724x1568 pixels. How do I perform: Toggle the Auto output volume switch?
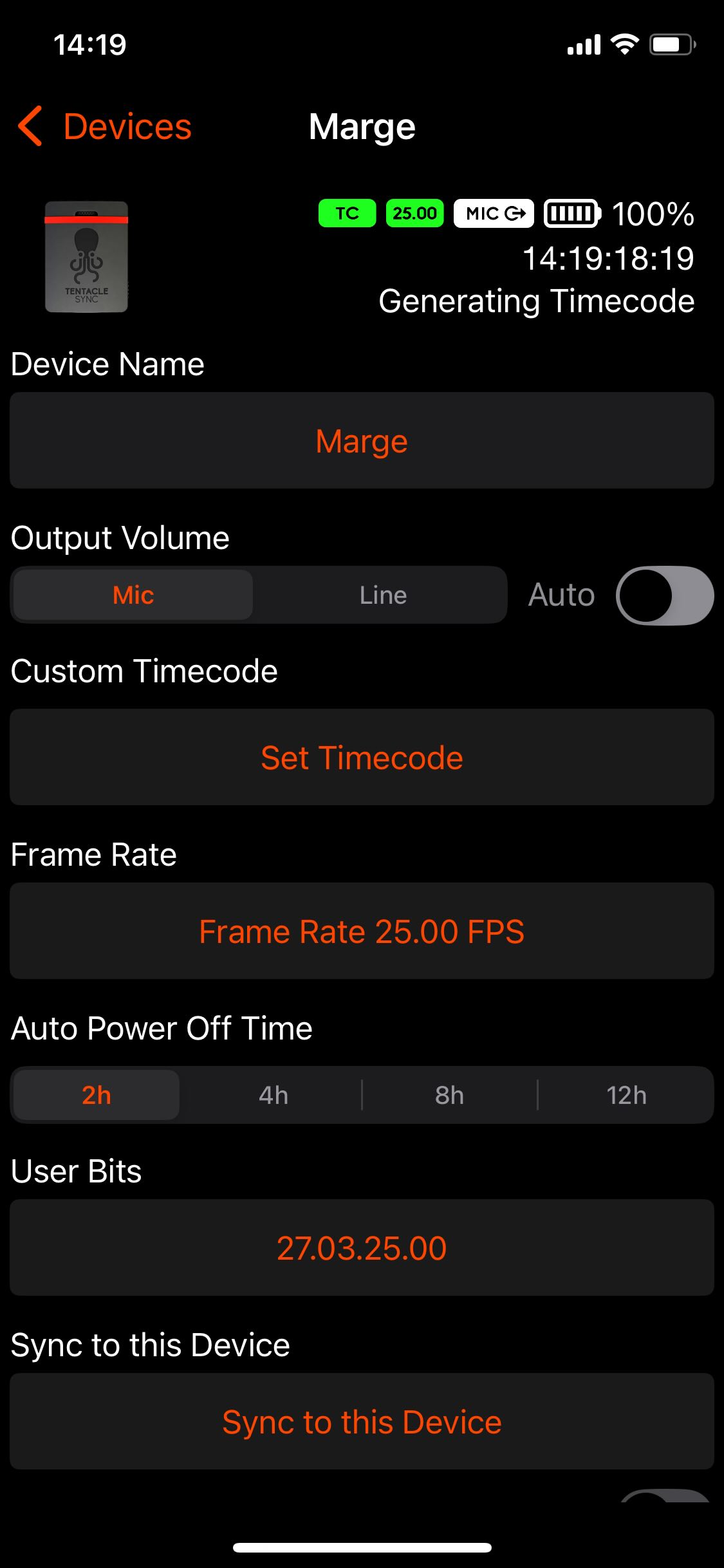[x=664, y=595]
